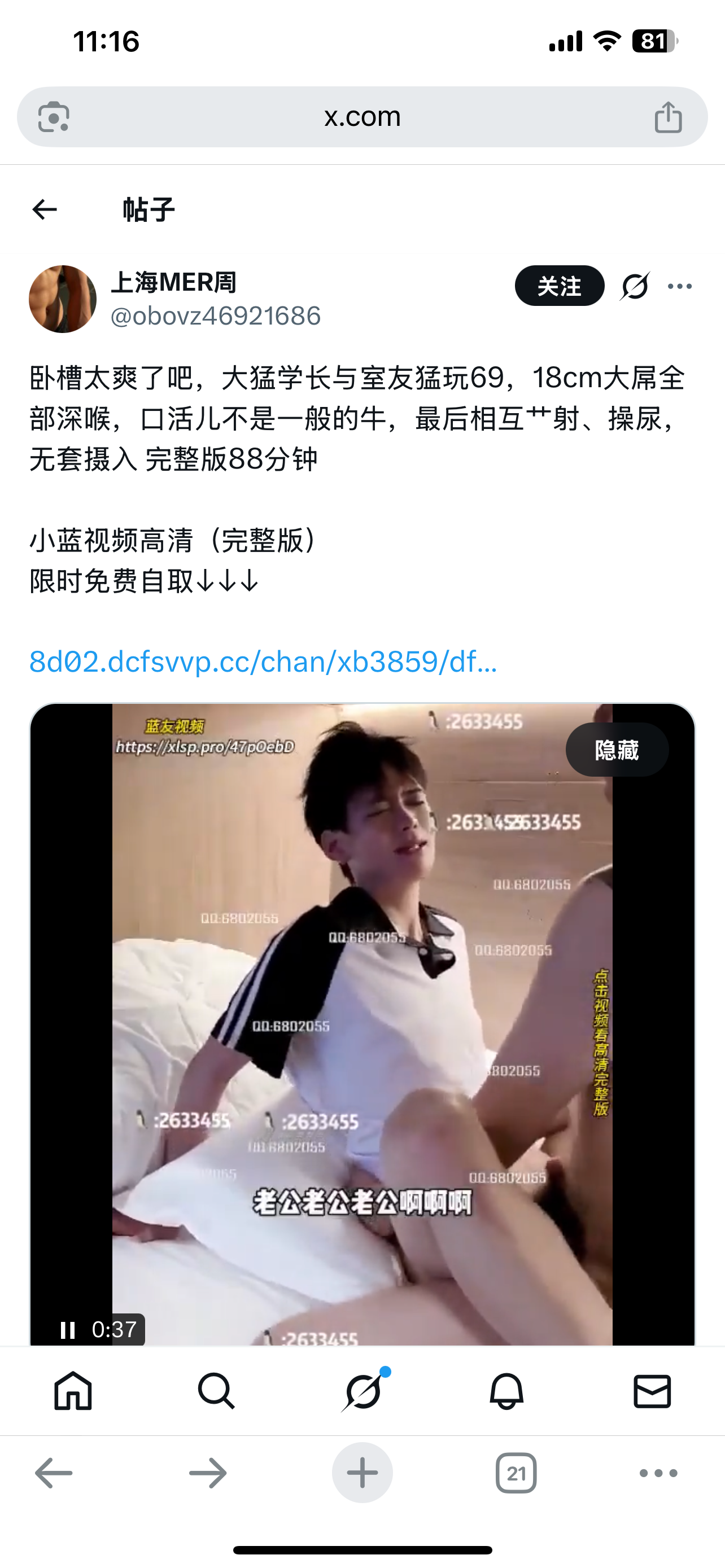Pause the playing video

pos(68,1330)
